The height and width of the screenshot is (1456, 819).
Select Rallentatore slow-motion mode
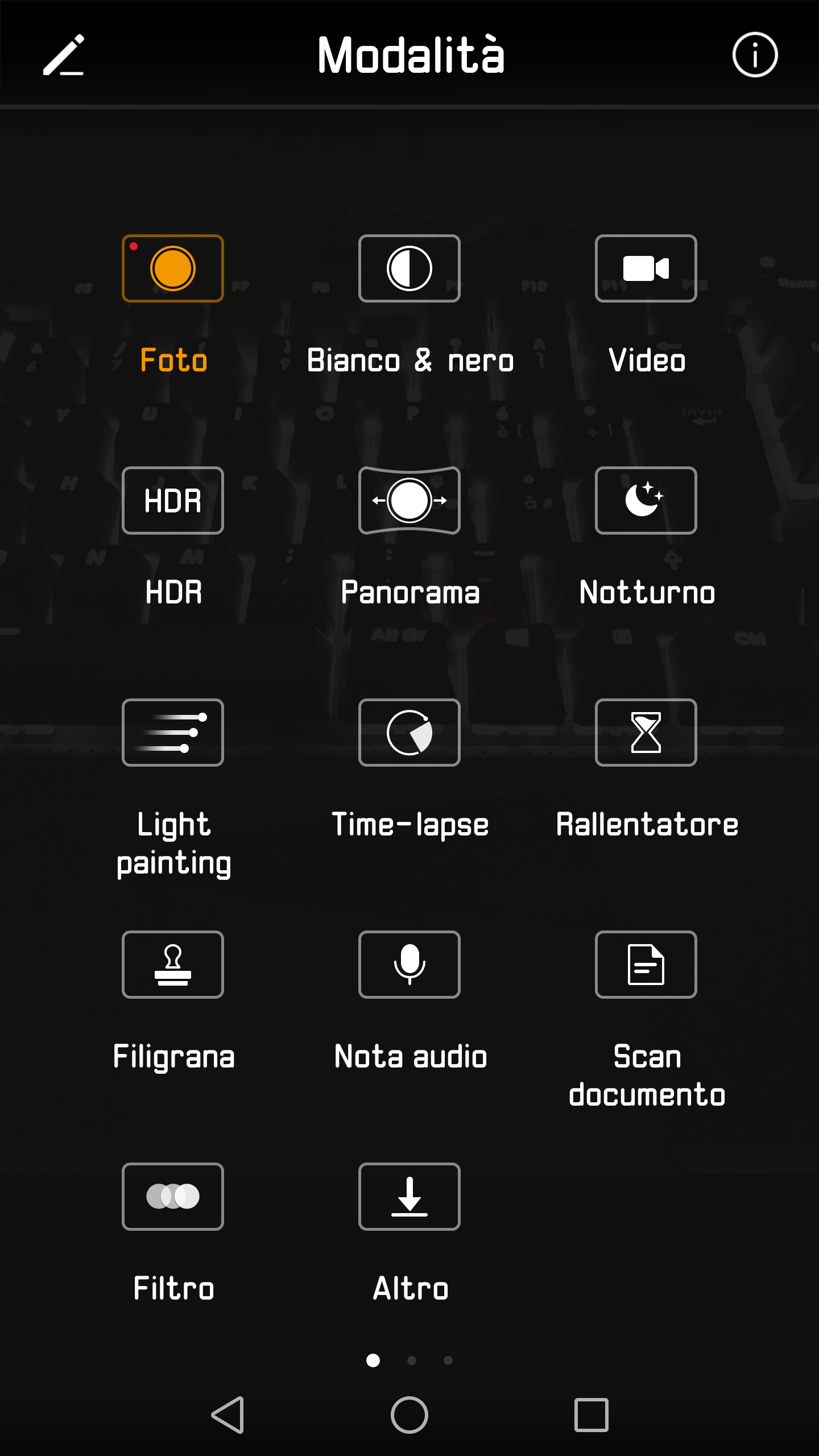point(646,733)
